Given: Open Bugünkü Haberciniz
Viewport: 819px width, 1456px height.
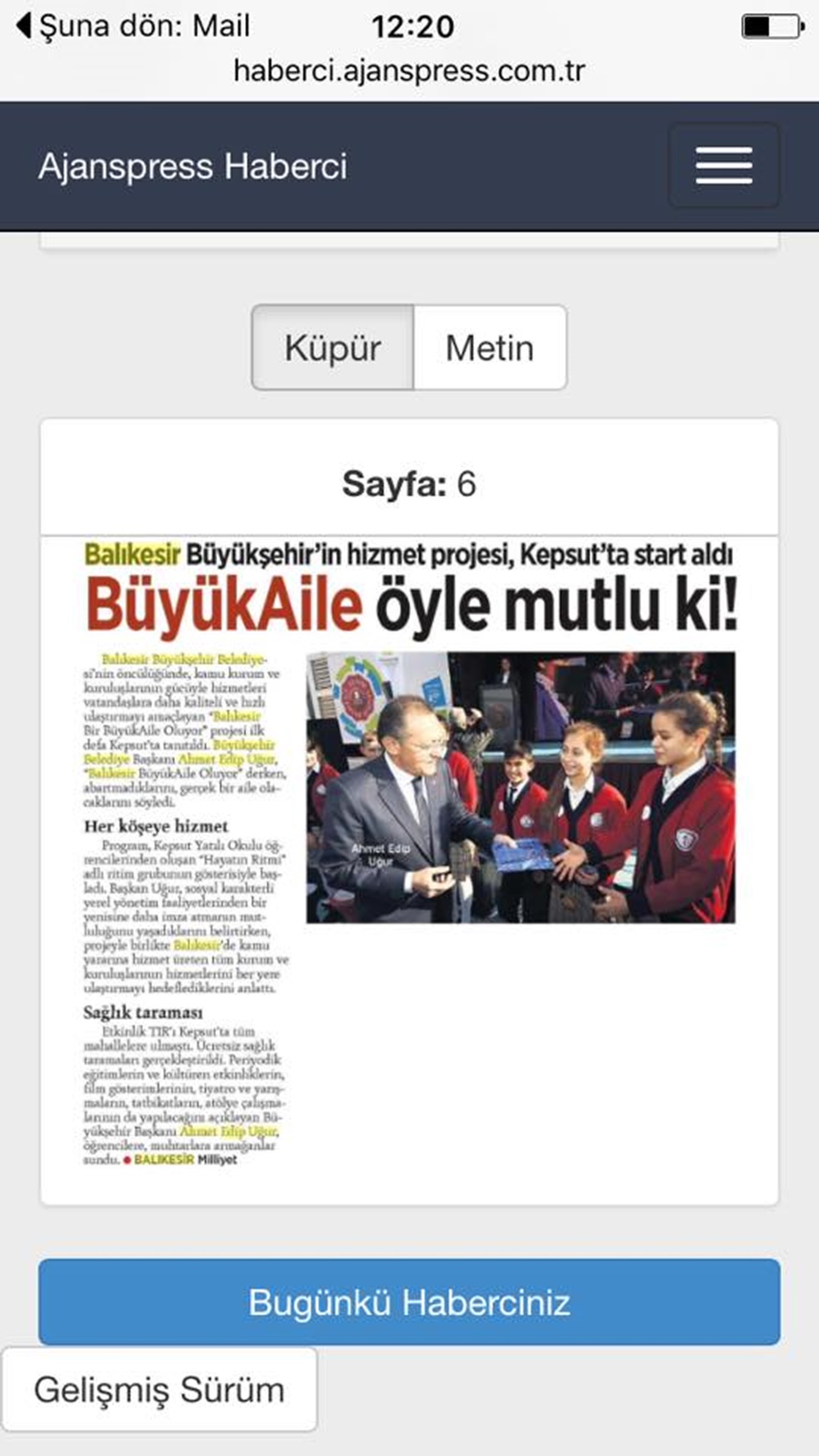Looking at the screenshot, I should [409, 1302].
